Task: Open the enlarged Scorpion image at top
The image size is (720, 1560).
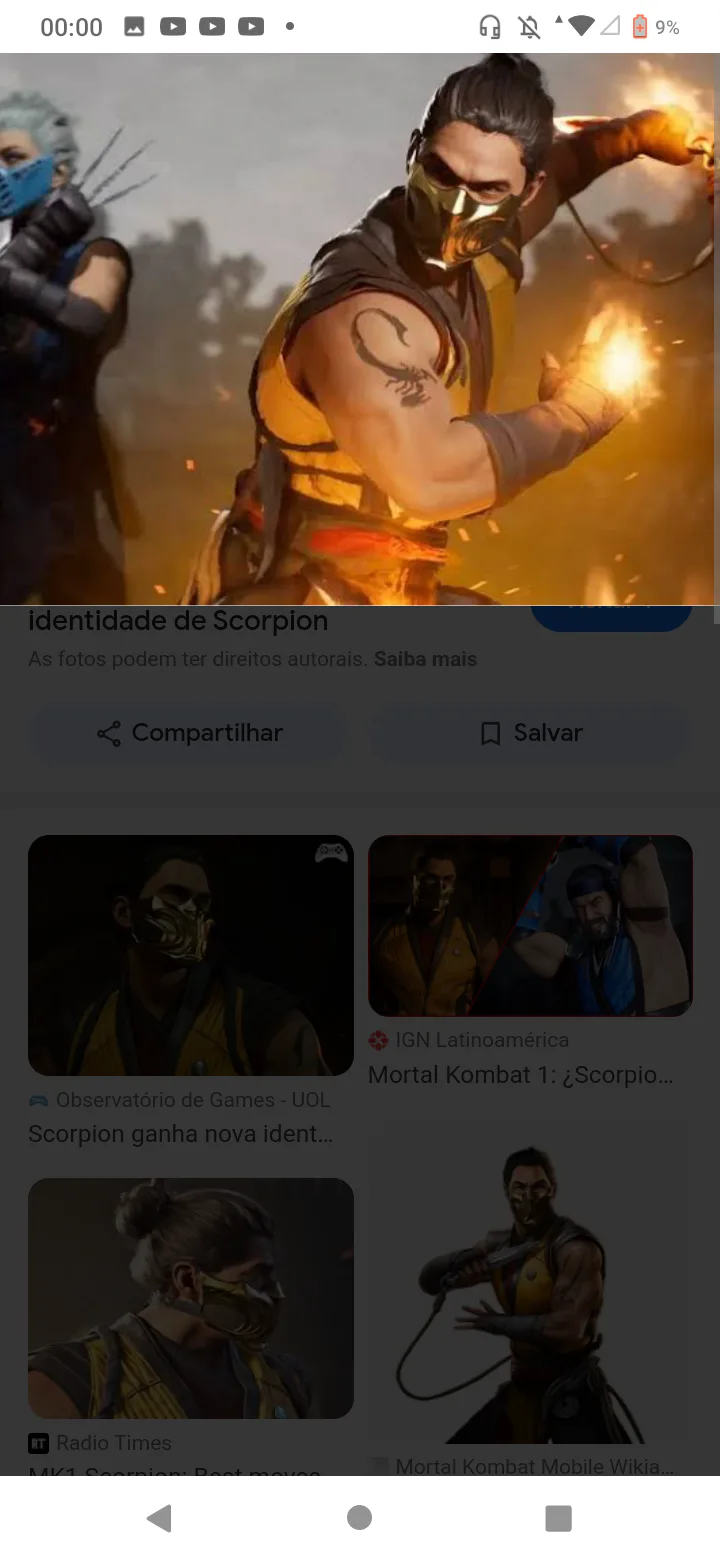Action: coord(359,329)
